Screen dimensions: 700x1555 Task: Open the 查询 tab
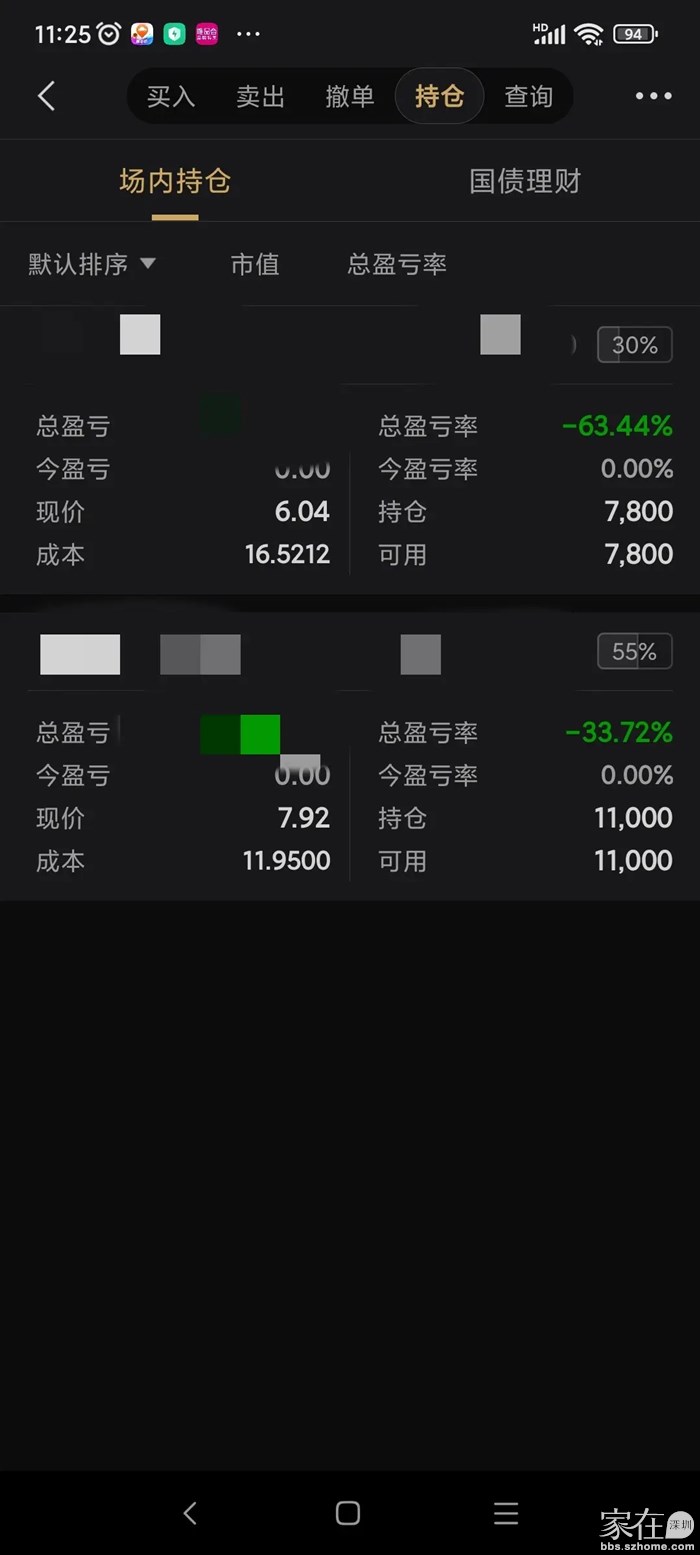point(528,96)
